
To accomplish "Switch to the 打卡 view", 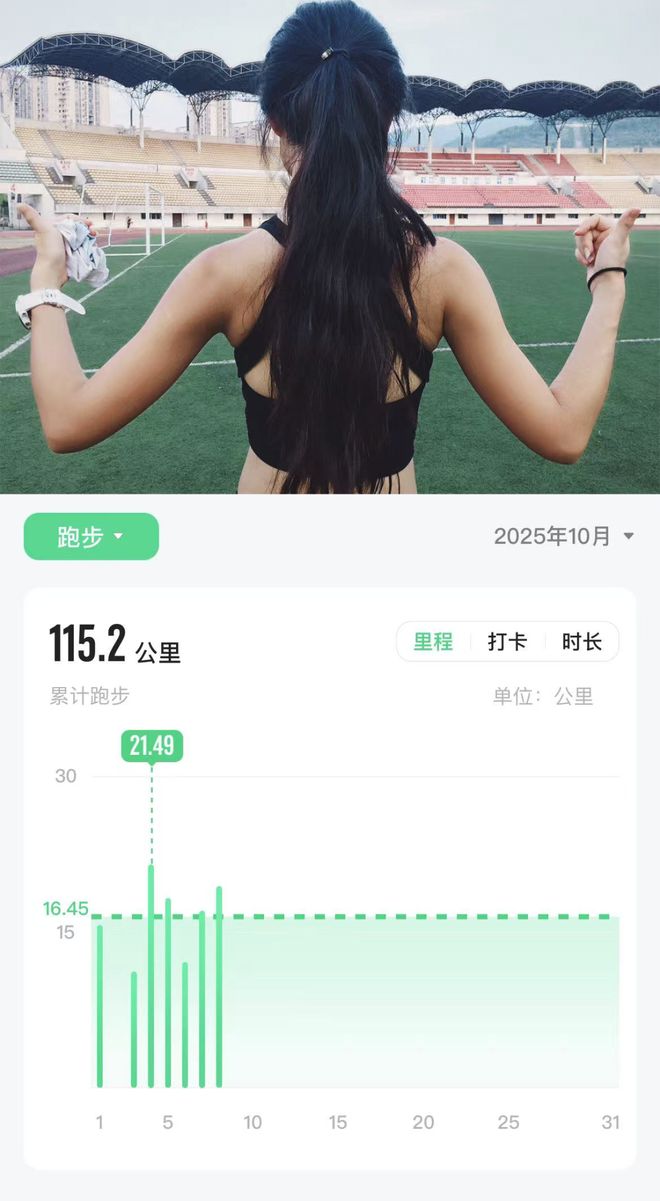I will pos(507,642).
